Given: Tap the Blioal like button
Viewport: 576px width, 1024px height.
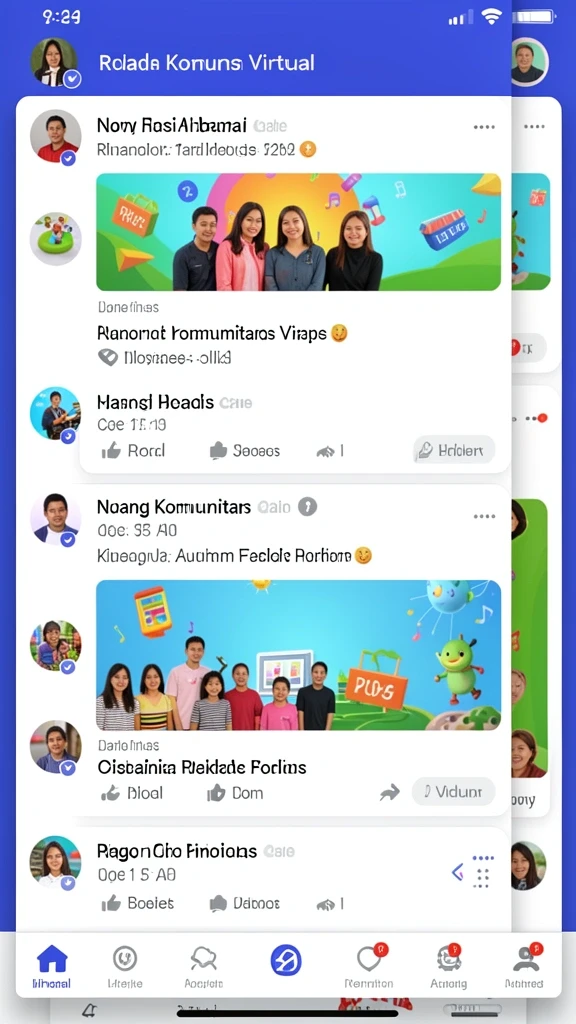Looking at the screenshot, I should [x=132, y=793].
